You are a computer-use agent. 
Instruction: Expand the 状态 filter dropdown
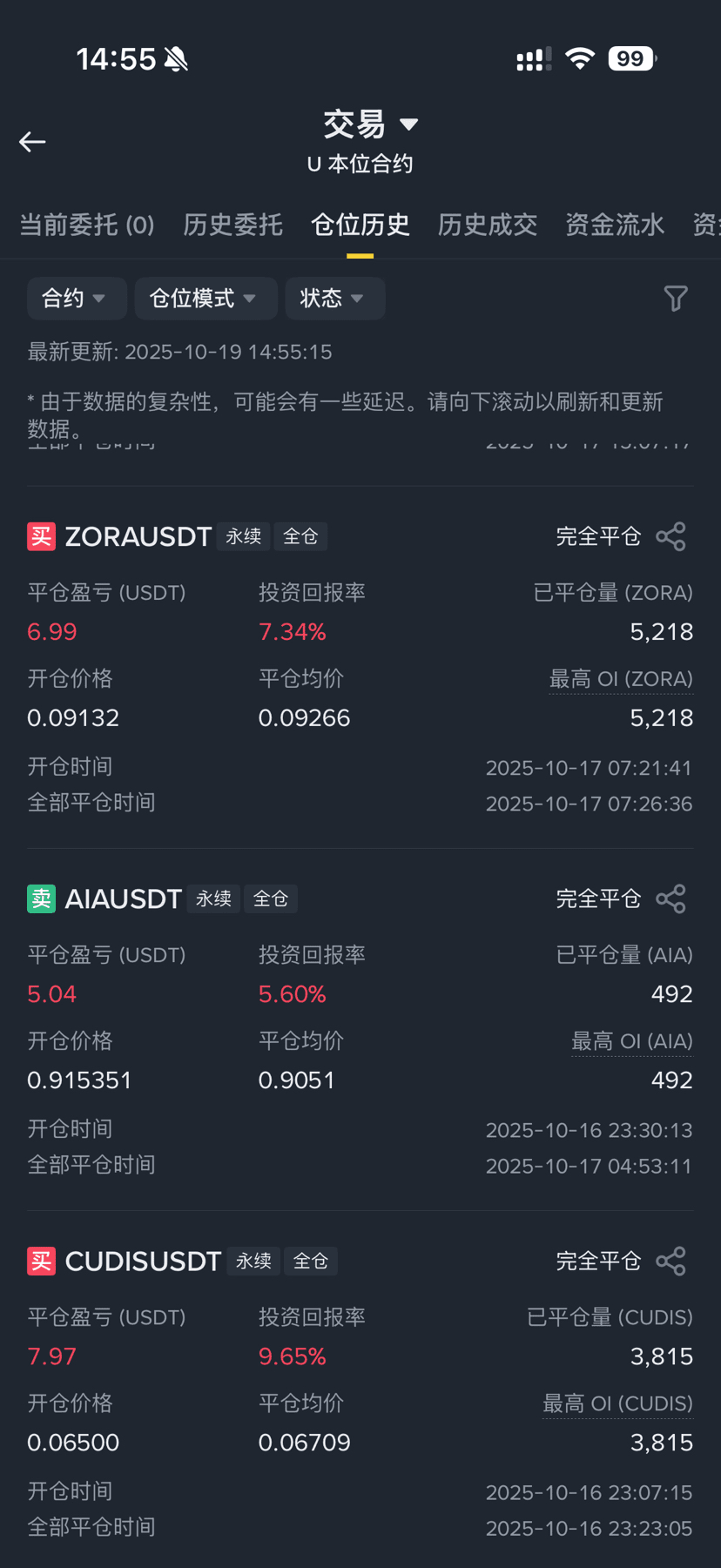[334, 299]
